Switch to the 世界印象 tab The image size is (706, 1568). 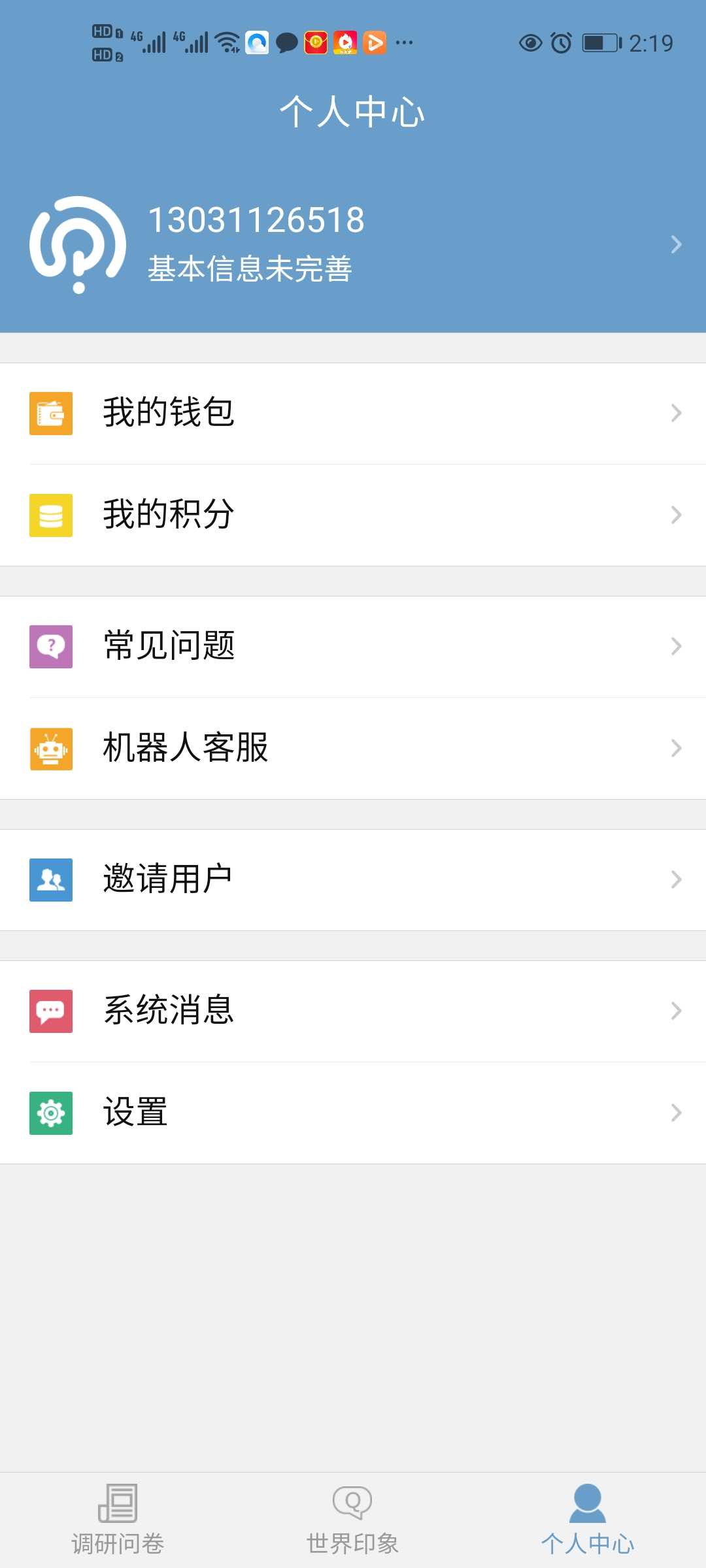click(353, 1520)
